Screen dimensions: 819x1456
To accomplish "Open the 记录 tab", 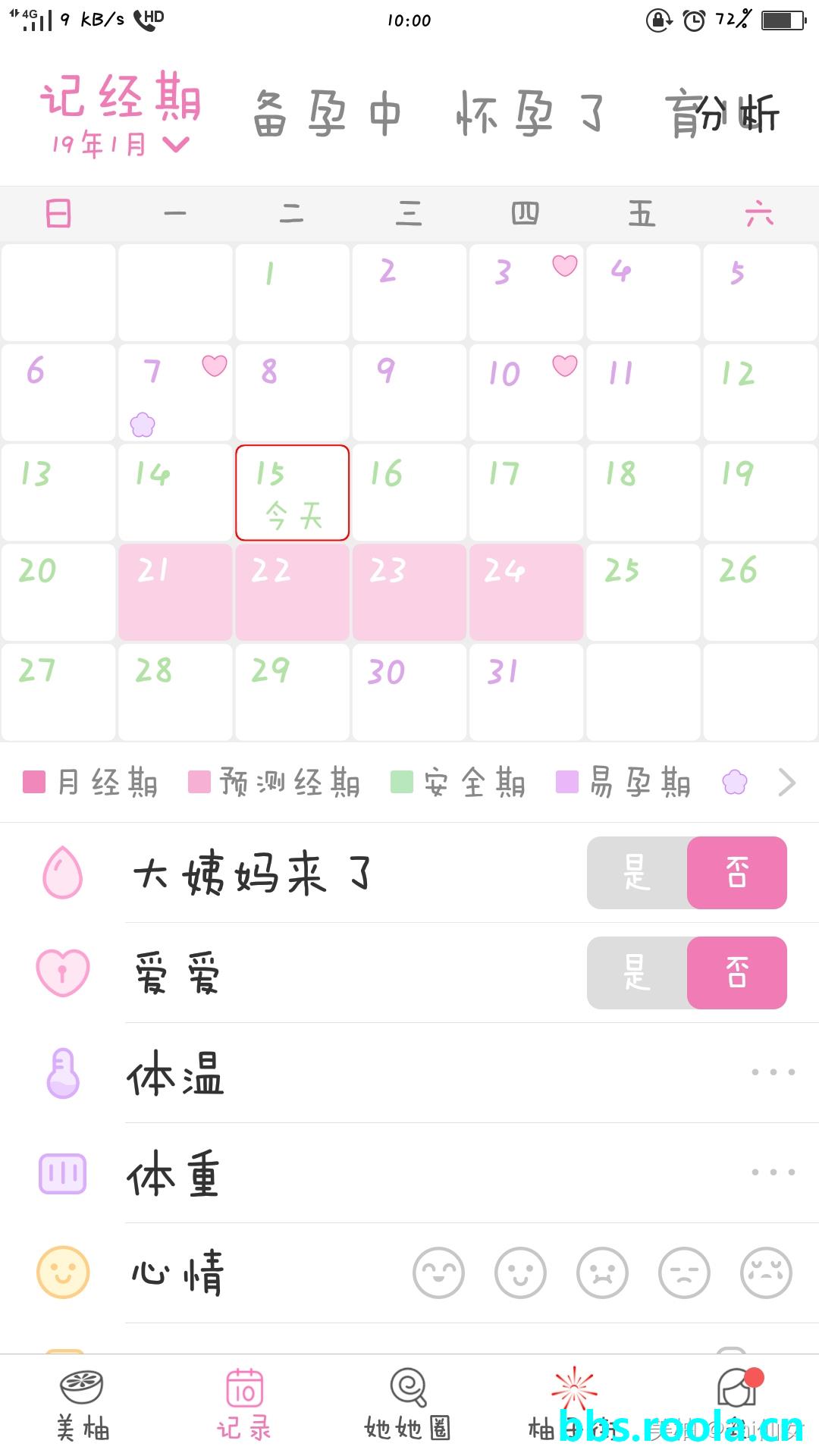I will coord(244,1404).
